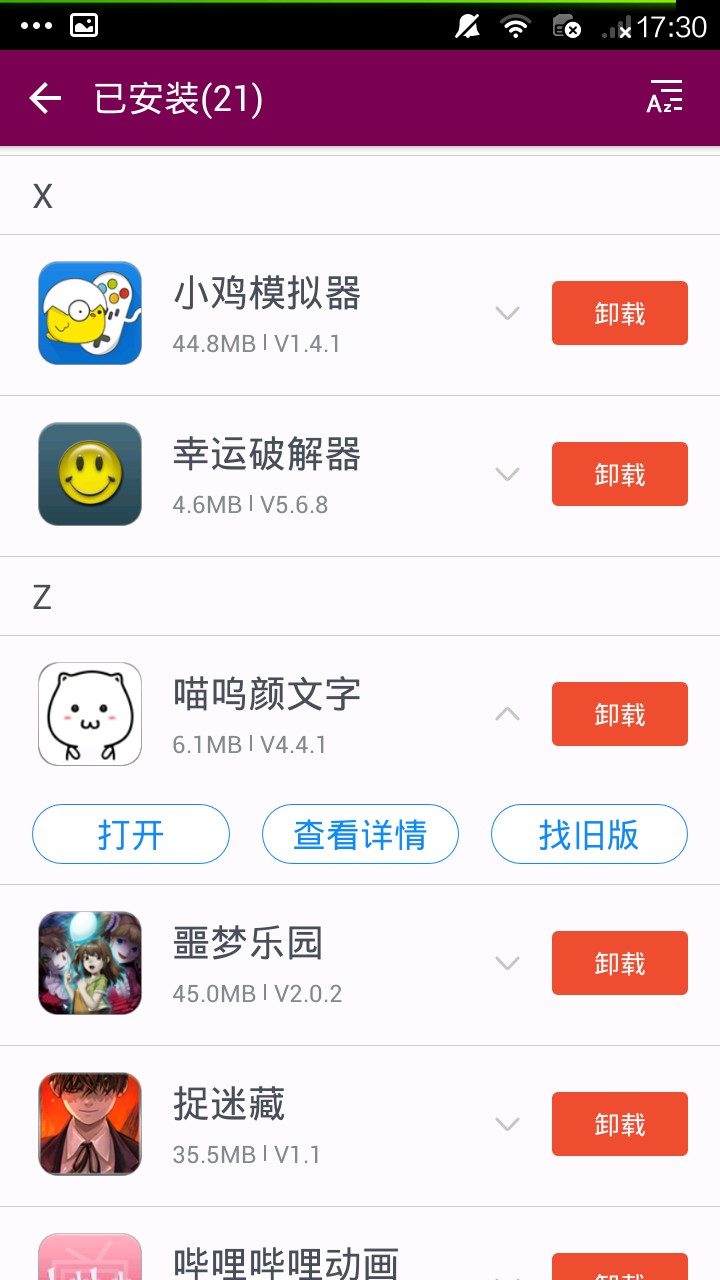Expand options for 小鸡模拟器
The width and height of the screenshot is (720, 1280).
(508, 314)
